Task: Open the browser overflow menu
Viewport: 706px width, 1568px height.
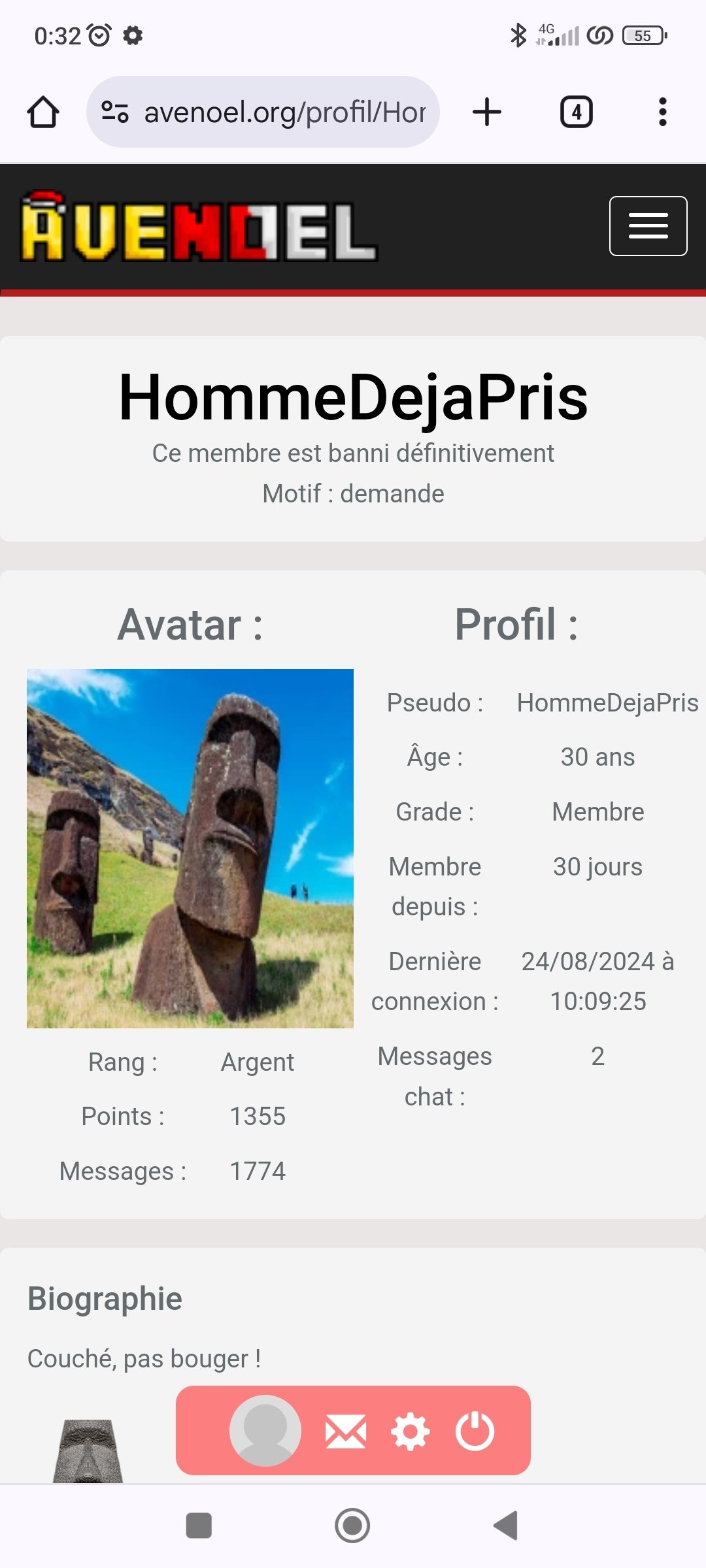Action: click(x=663, y=112)
